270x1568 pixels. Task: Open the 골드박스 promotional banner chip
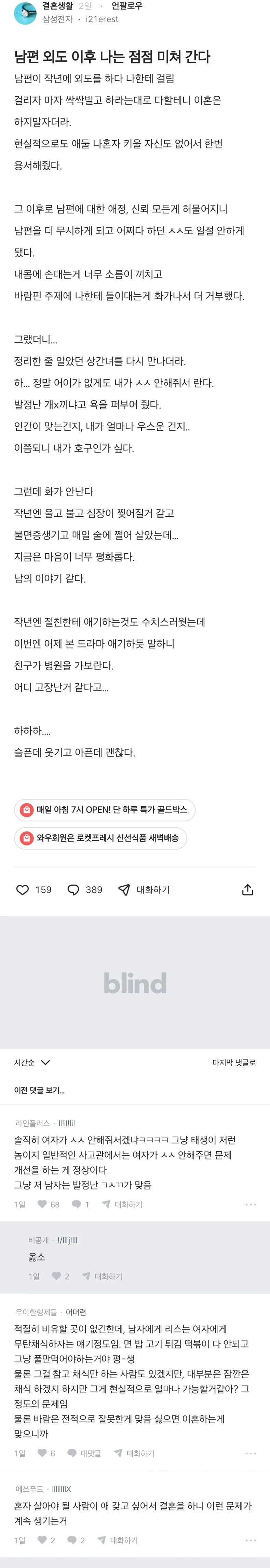105,810
